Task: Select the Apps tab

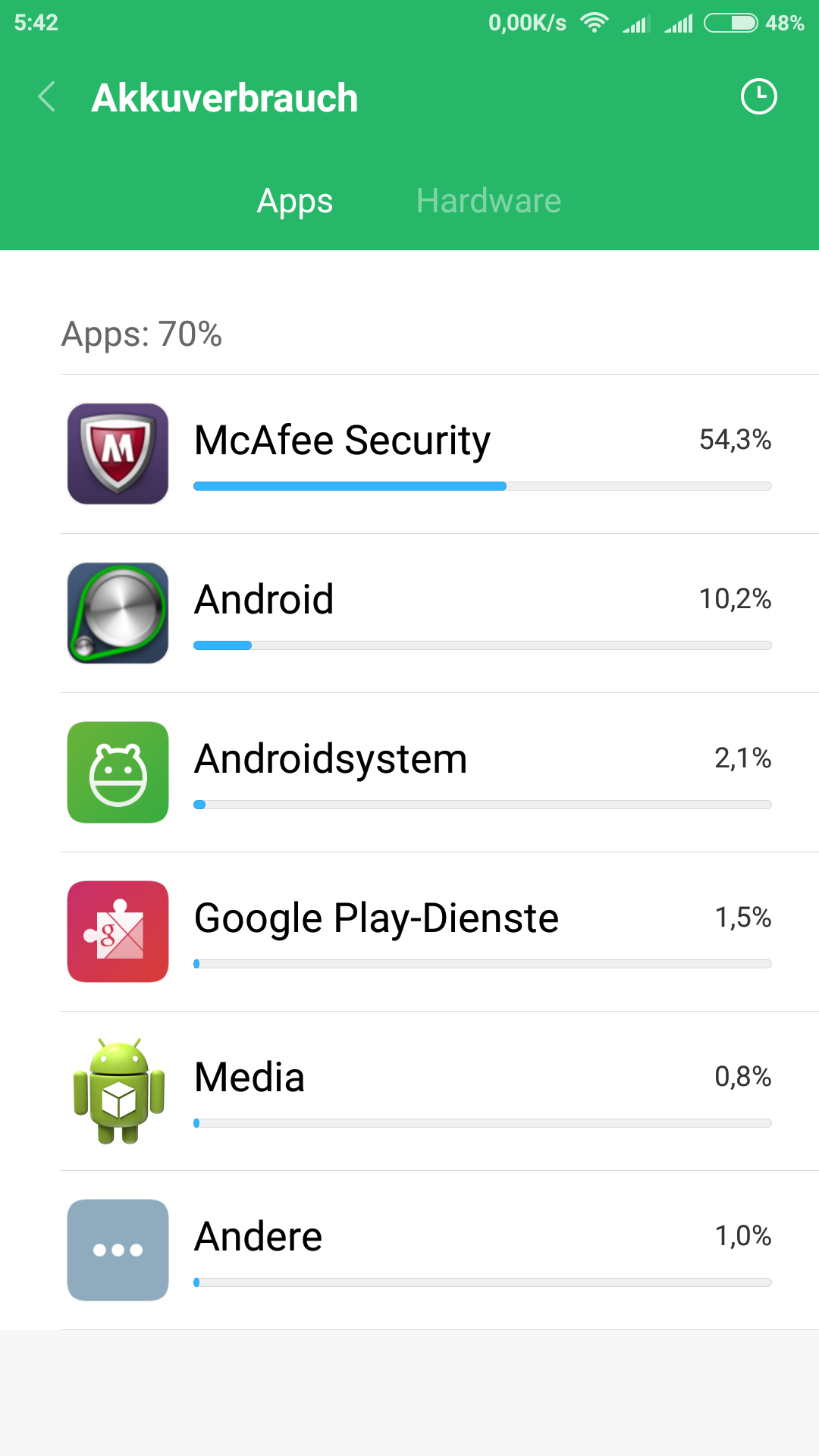Action: click(295, 201)
